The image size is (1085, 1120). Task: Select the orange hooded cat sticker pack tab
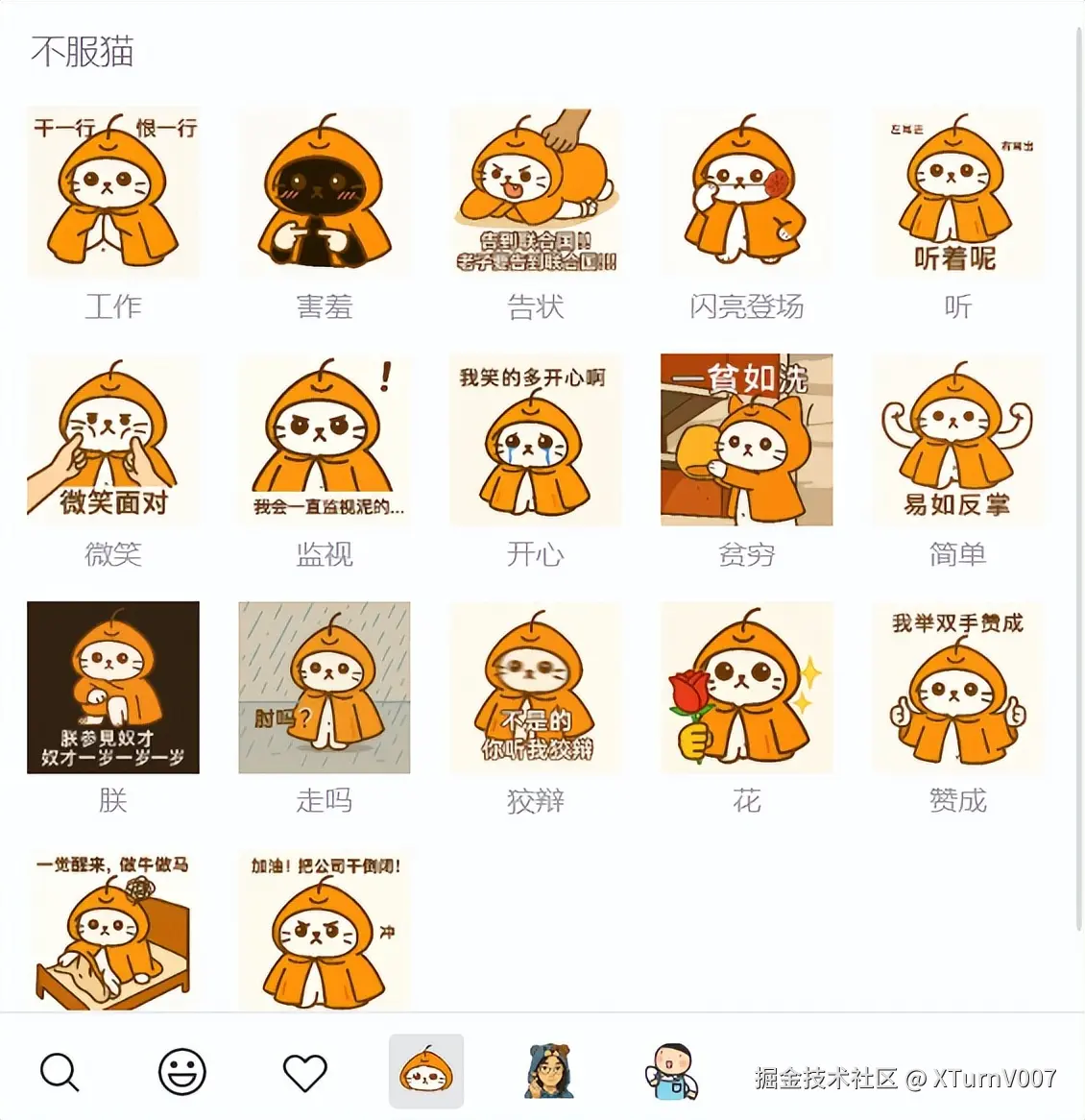[x=426, y=1071]
